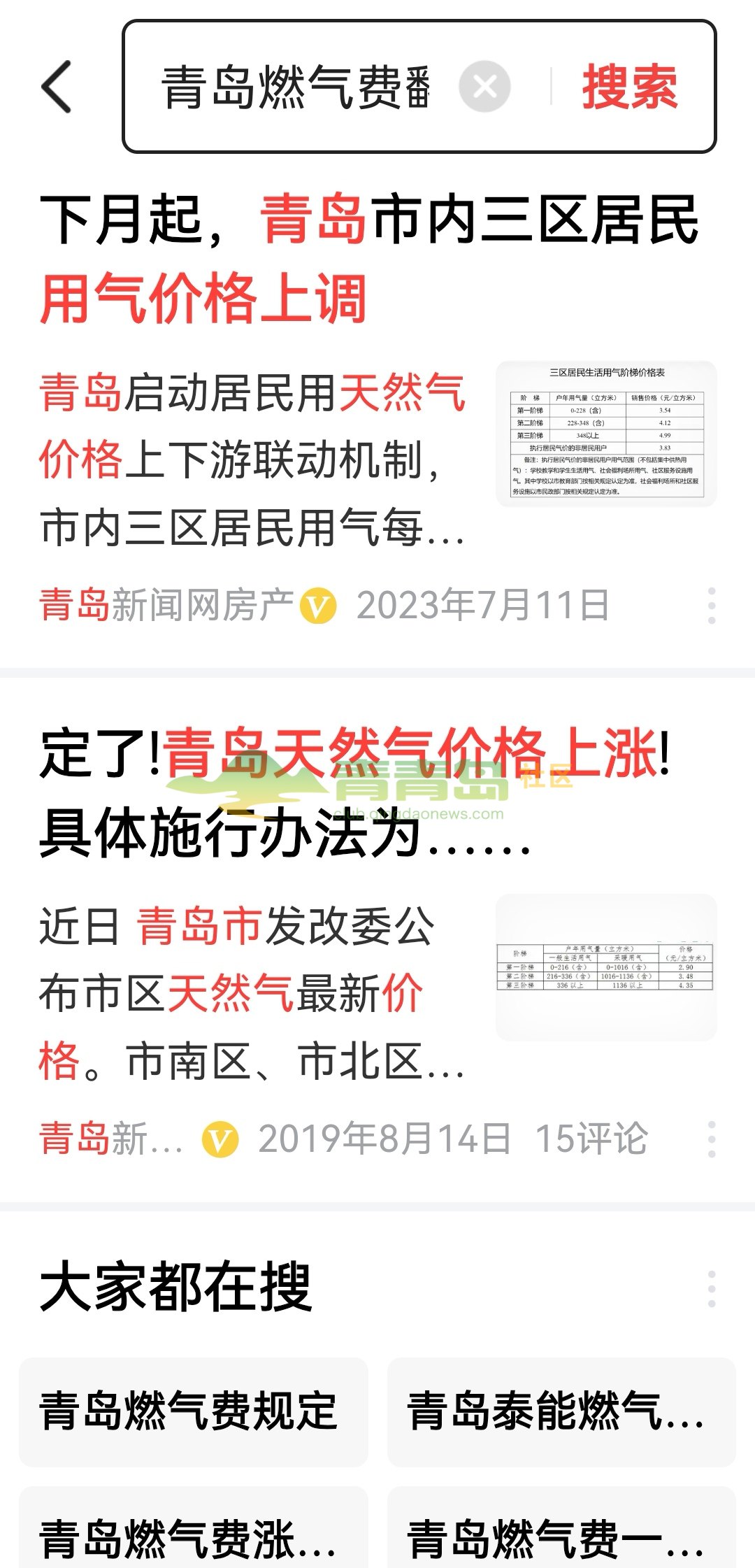Tap the search box with 青岛燃气费

pos(296,87)
